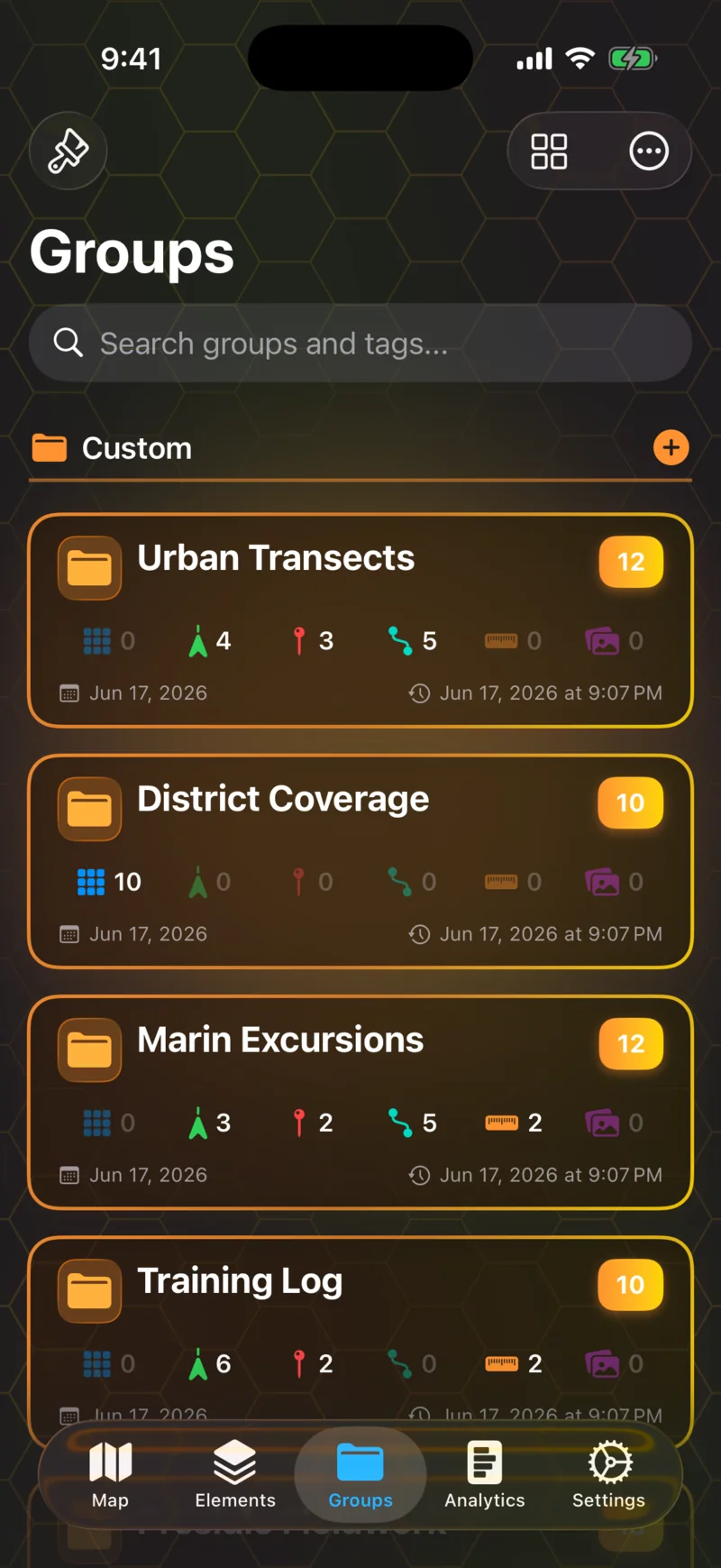Open the paintbrush theme button

click(68, 151)
